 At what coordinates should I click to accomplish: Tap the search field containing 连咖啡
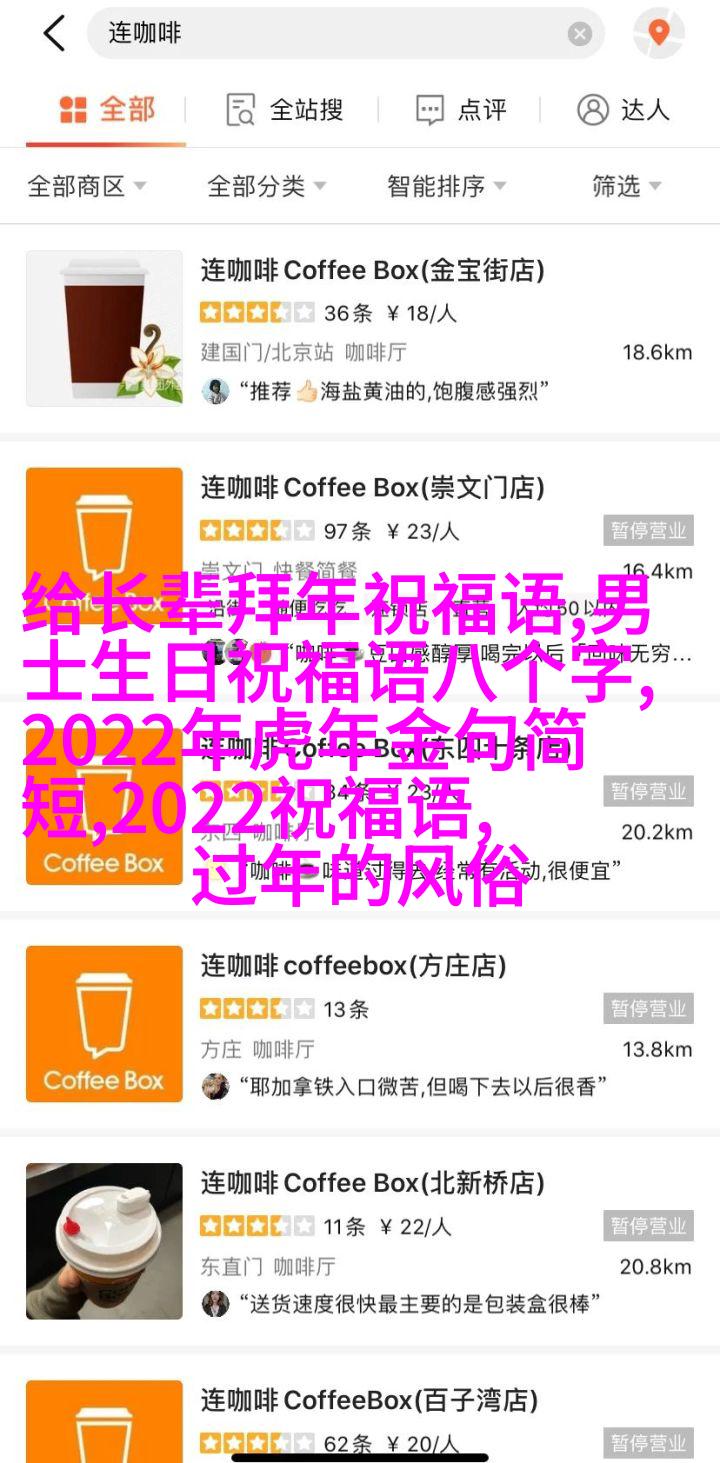330,34
